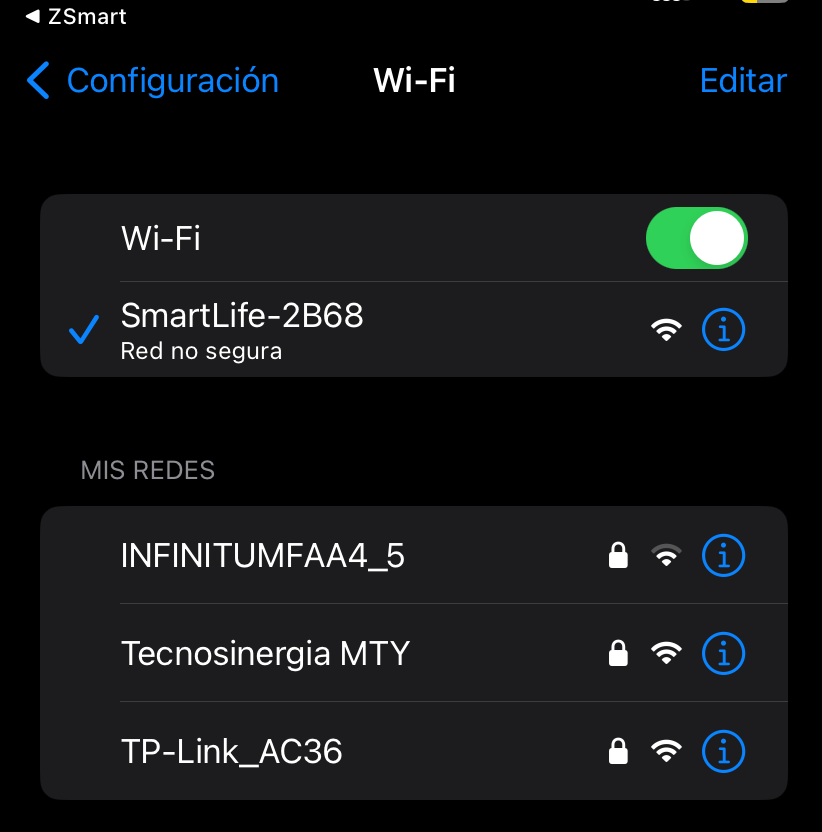The width and height of the screenshot is (822, 832).
Task: Tap the info icon beside TP-Link_AC36
Action: click(723, 751)
